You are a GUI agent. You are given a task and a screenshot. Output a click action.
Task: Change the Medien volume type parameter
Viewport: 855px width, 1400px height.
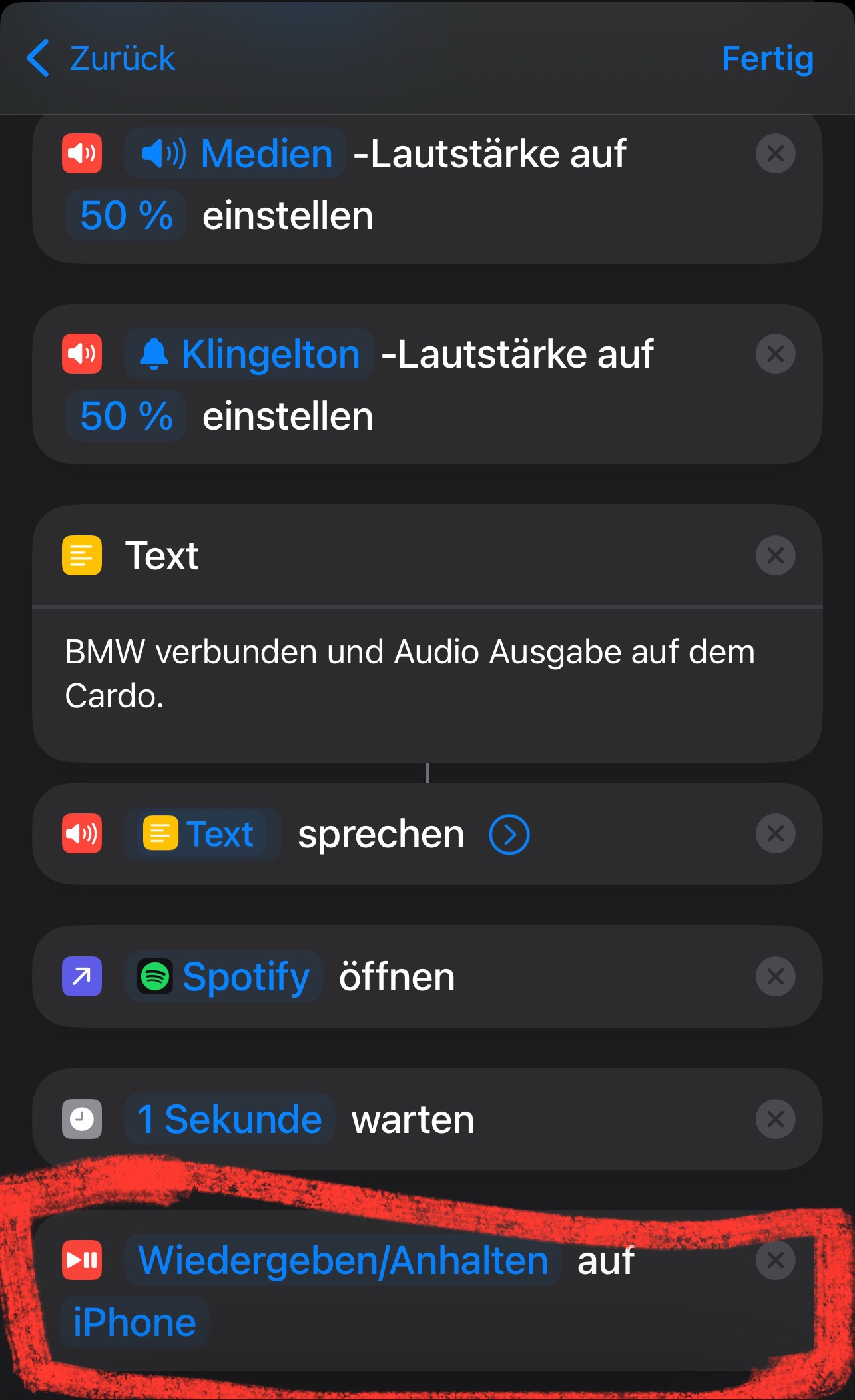point(235,153)
